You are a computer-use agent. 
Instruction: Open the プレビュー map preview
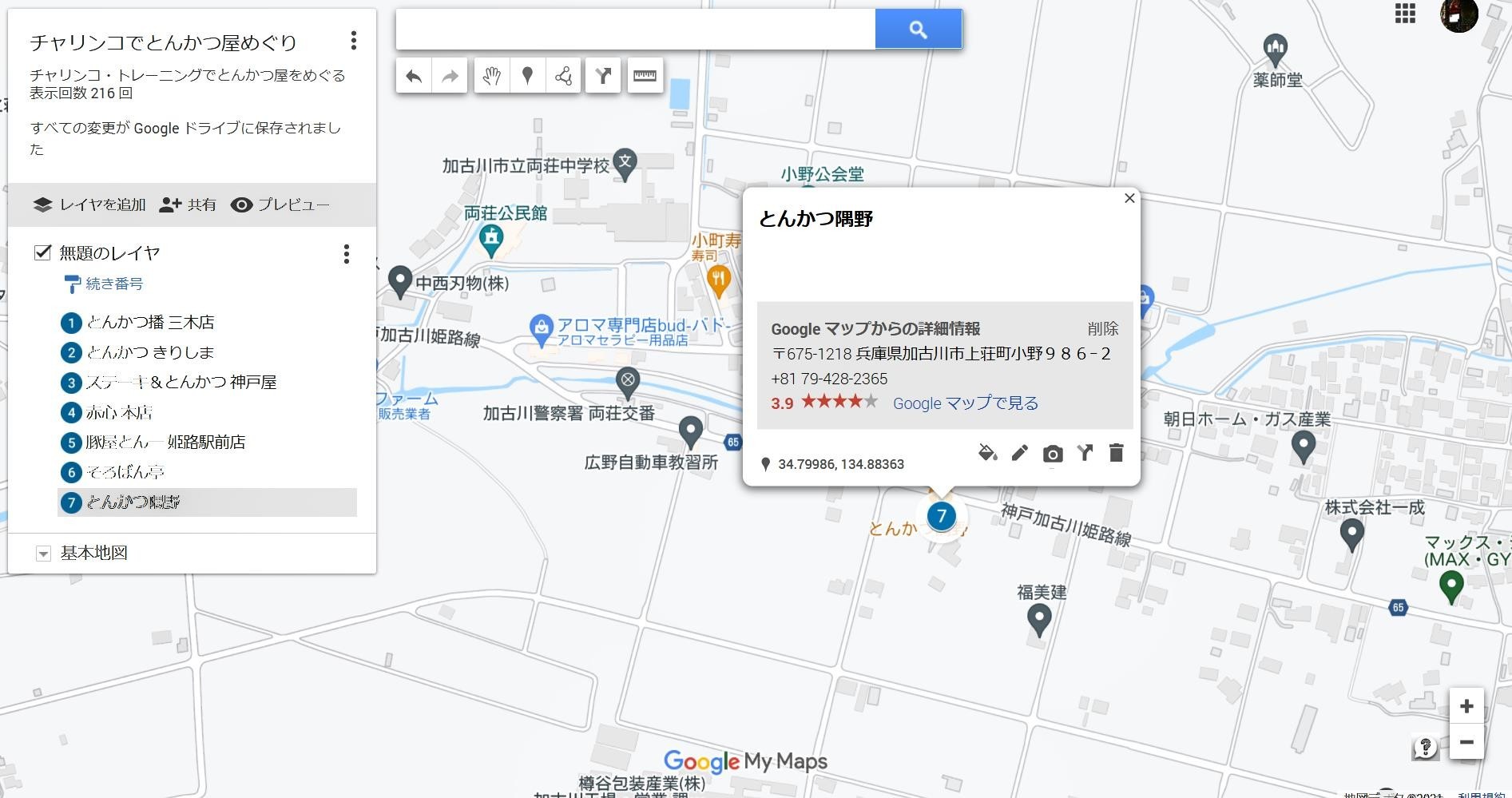[280, 205]
